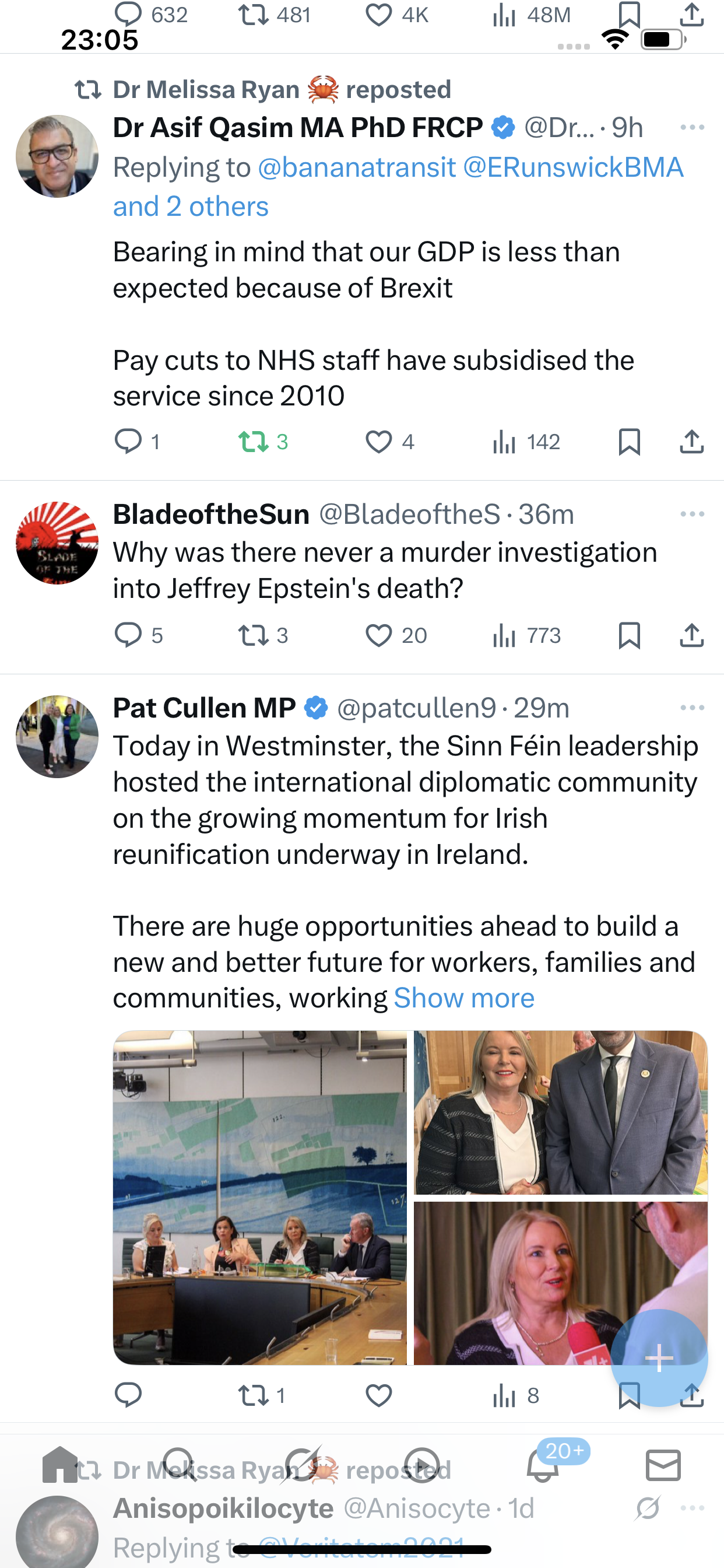Undo repost on Dr Asif Qasim's tweet
The image size is (724, 1568).
click(x=254, y=442)
